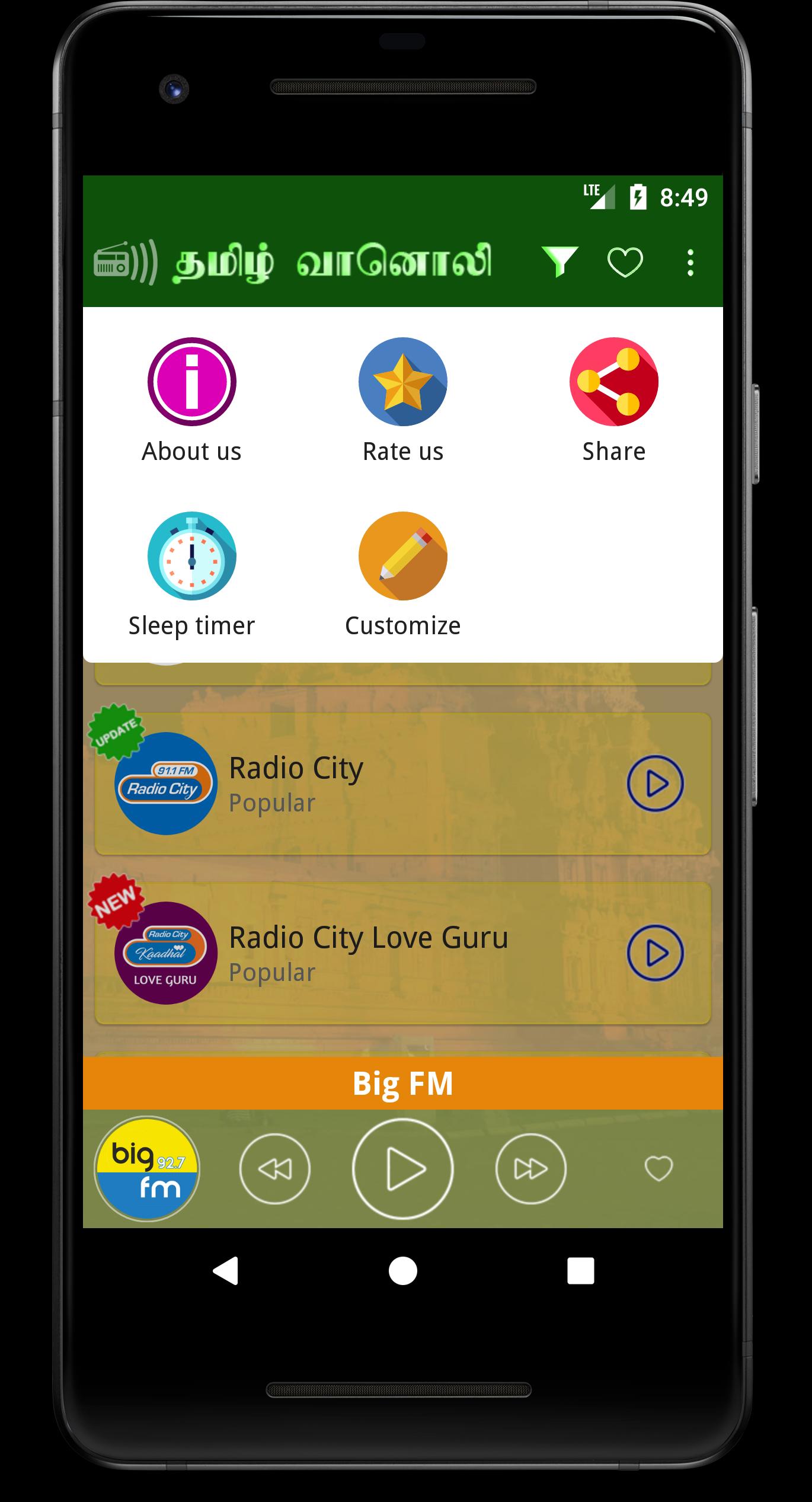Play Radio City Love Guru station
This screenshot has width=812, height=1502.
[655, 953]
